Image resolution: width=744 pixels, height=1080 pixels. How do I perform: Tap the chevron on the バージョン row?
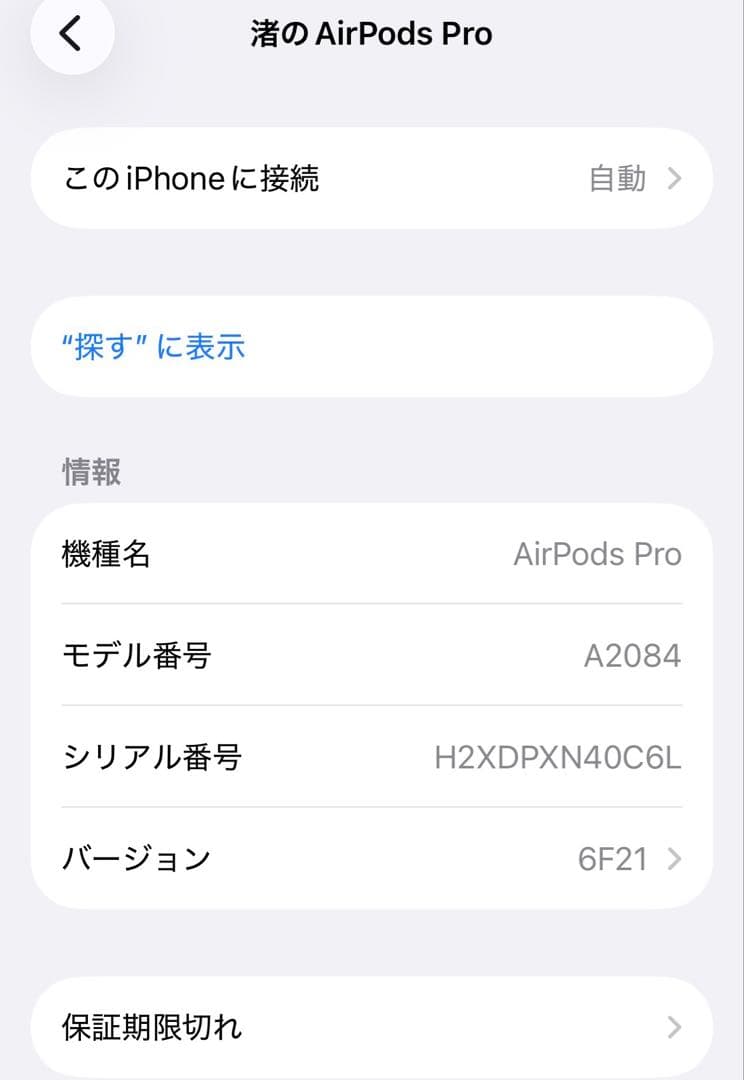(x=675, y=857)
